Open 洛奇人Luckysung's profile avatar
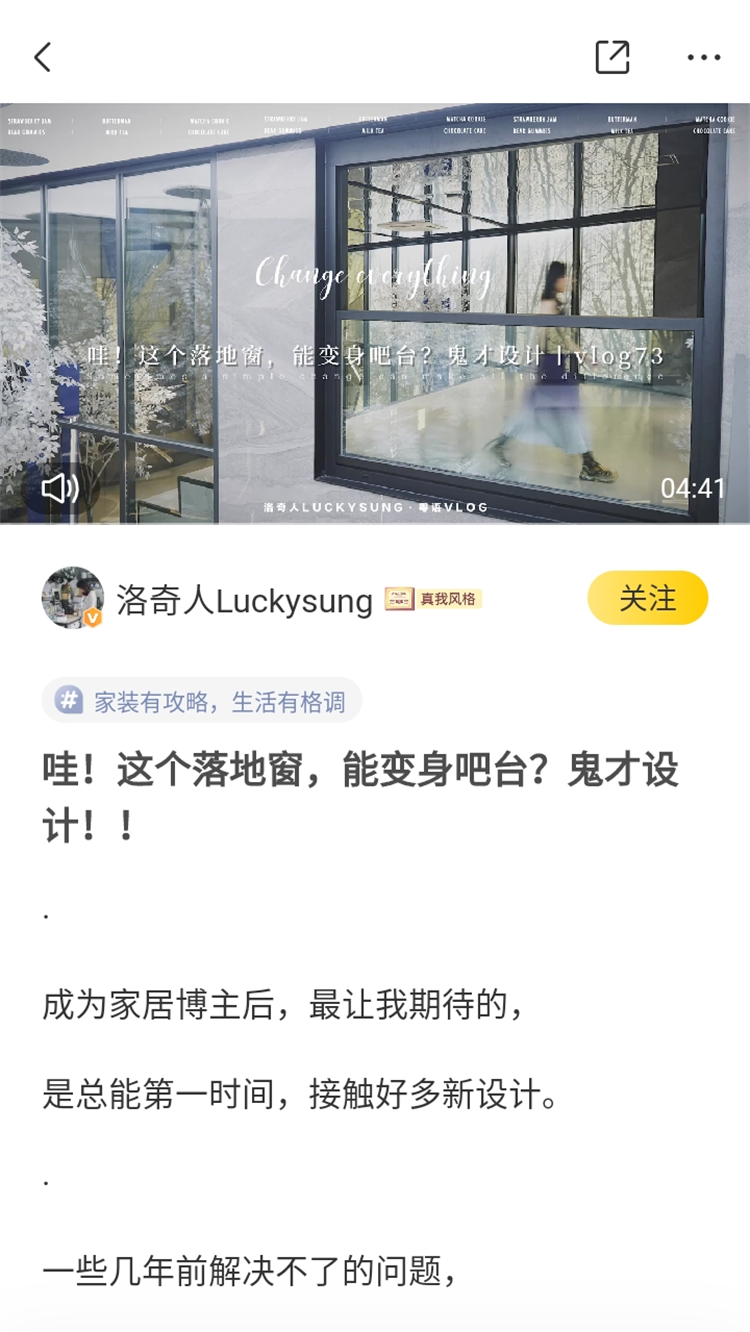The image size is (750, 1332). coord(72,598)
